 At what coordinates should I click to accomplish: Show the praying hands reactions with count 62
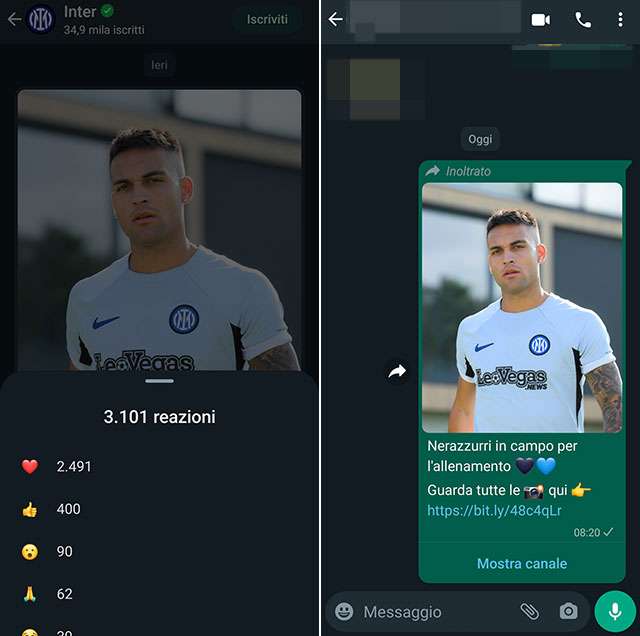point(56,593)
